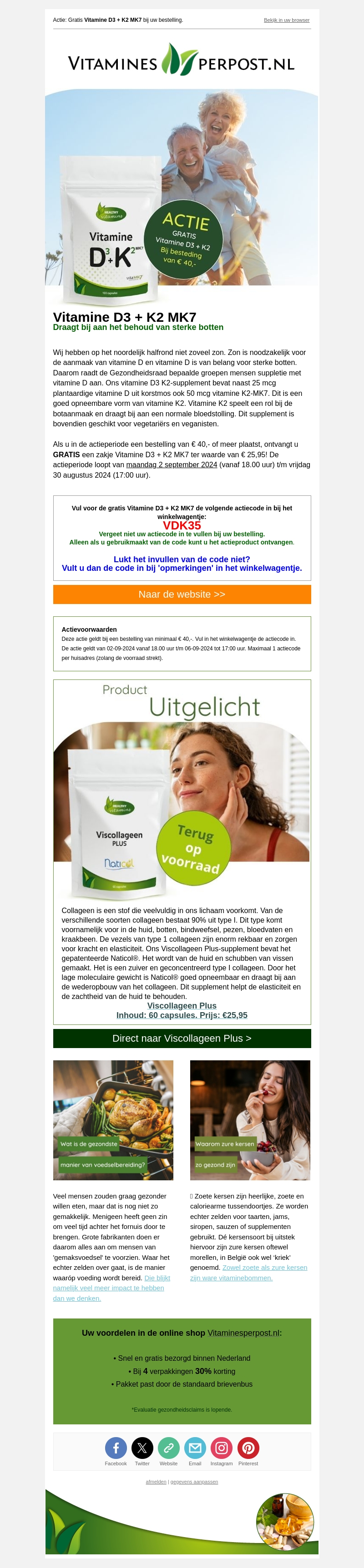Screen dimensions: 364x1568
Task: Tap the Email icon
Action: (x=195, y=1448)
